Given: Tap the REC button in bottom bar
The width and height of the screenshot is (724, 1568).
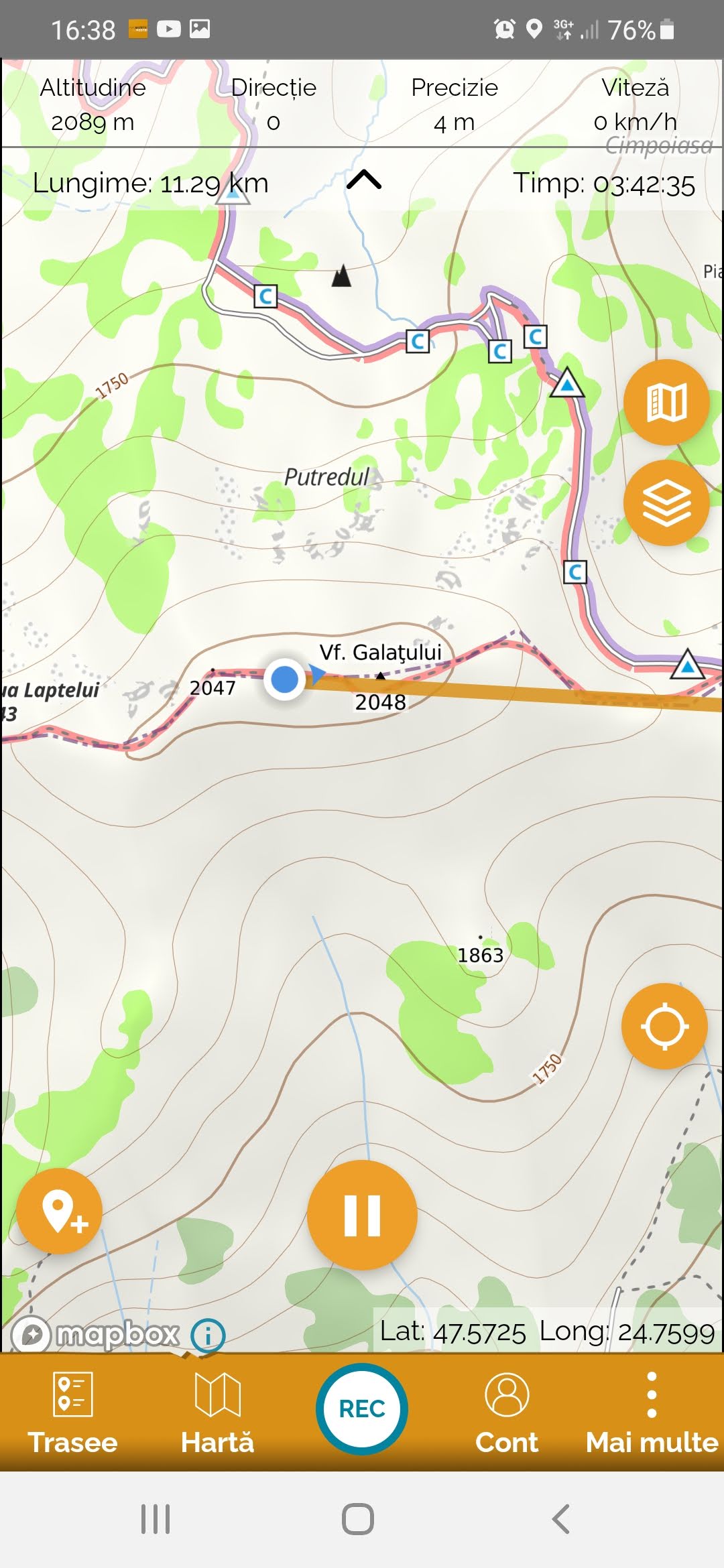Looking at the screenshot, I should 362,1409.
